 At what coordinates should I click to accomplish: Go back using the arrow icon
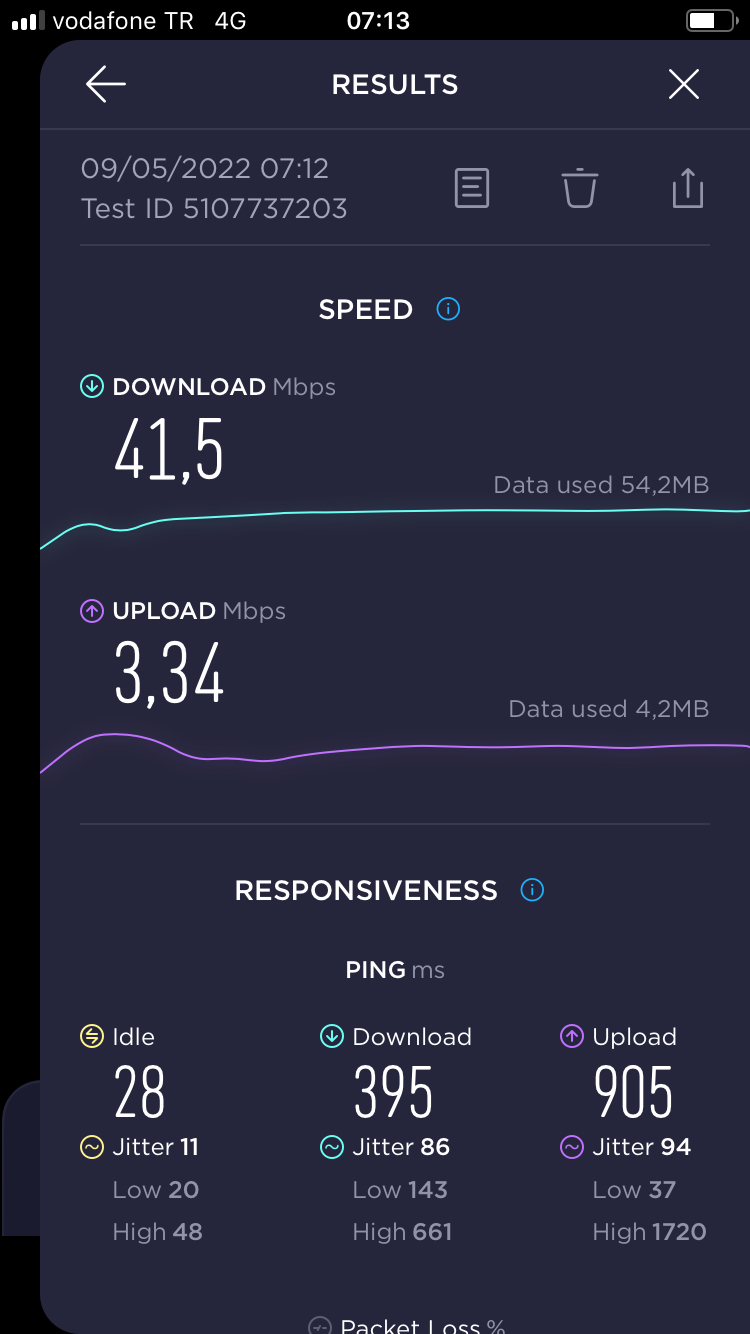106,85
